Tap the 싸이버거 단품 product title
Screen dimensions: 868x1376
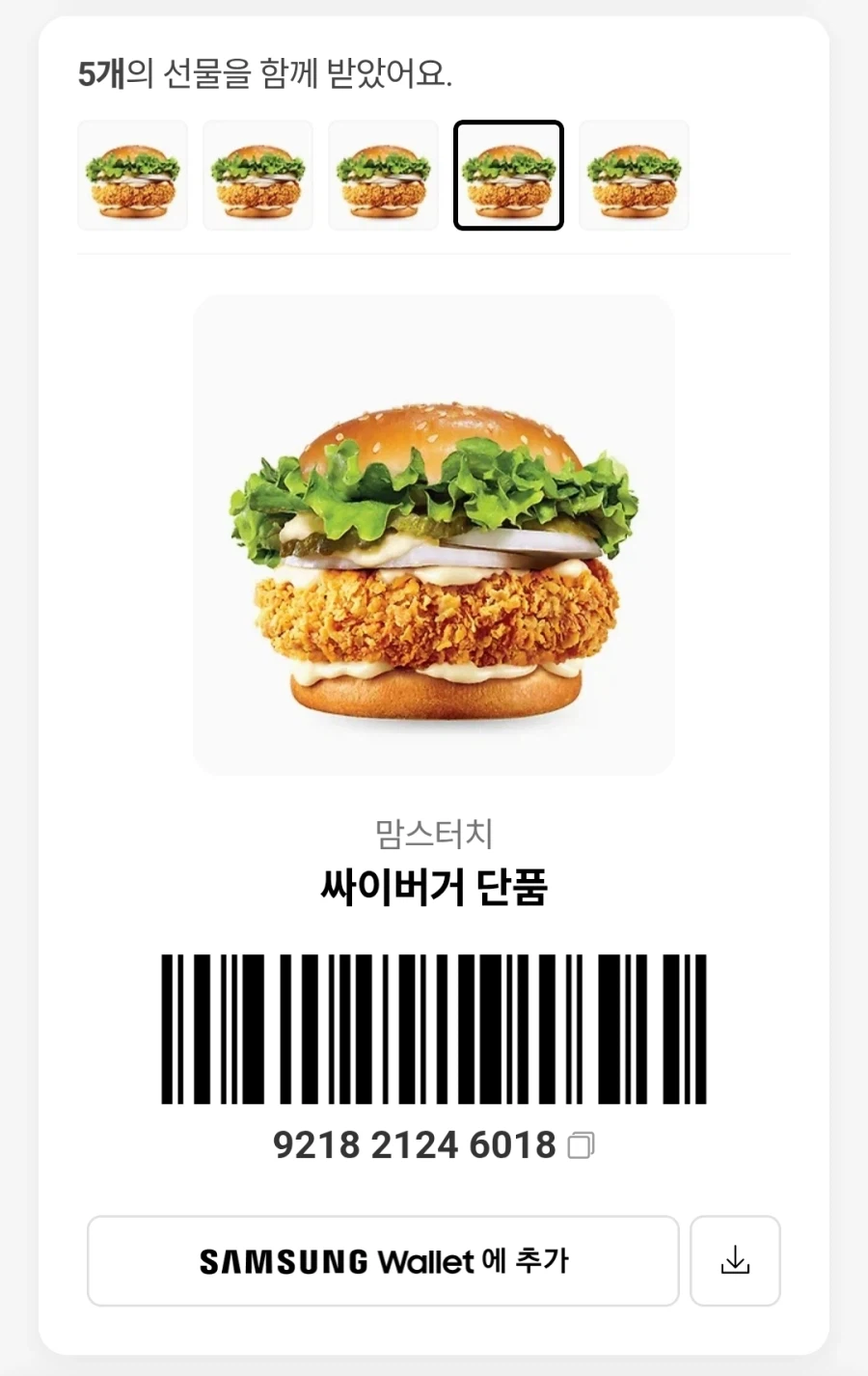[434, 890]
